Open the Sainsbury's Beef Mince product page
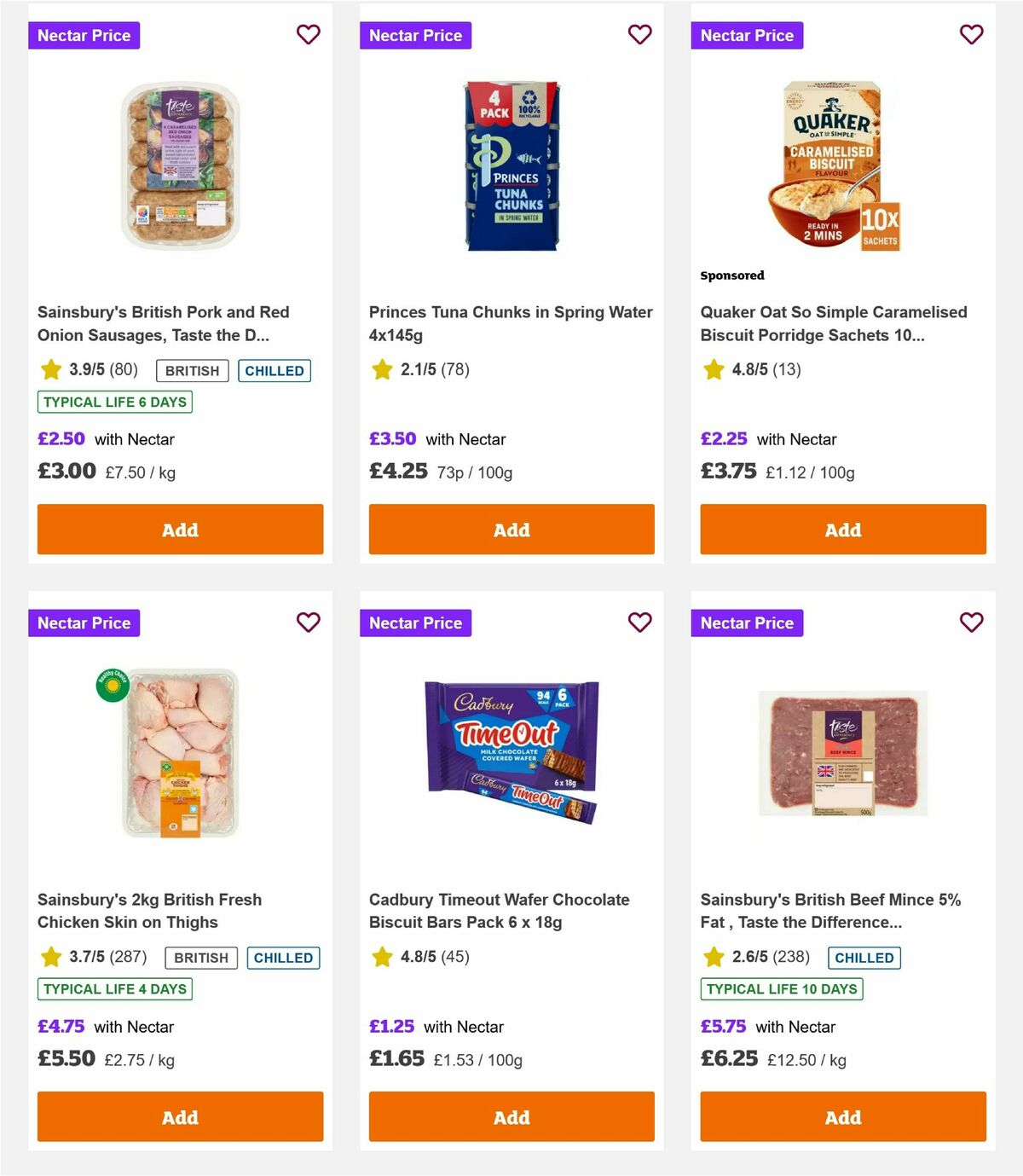 click(831, 911)
